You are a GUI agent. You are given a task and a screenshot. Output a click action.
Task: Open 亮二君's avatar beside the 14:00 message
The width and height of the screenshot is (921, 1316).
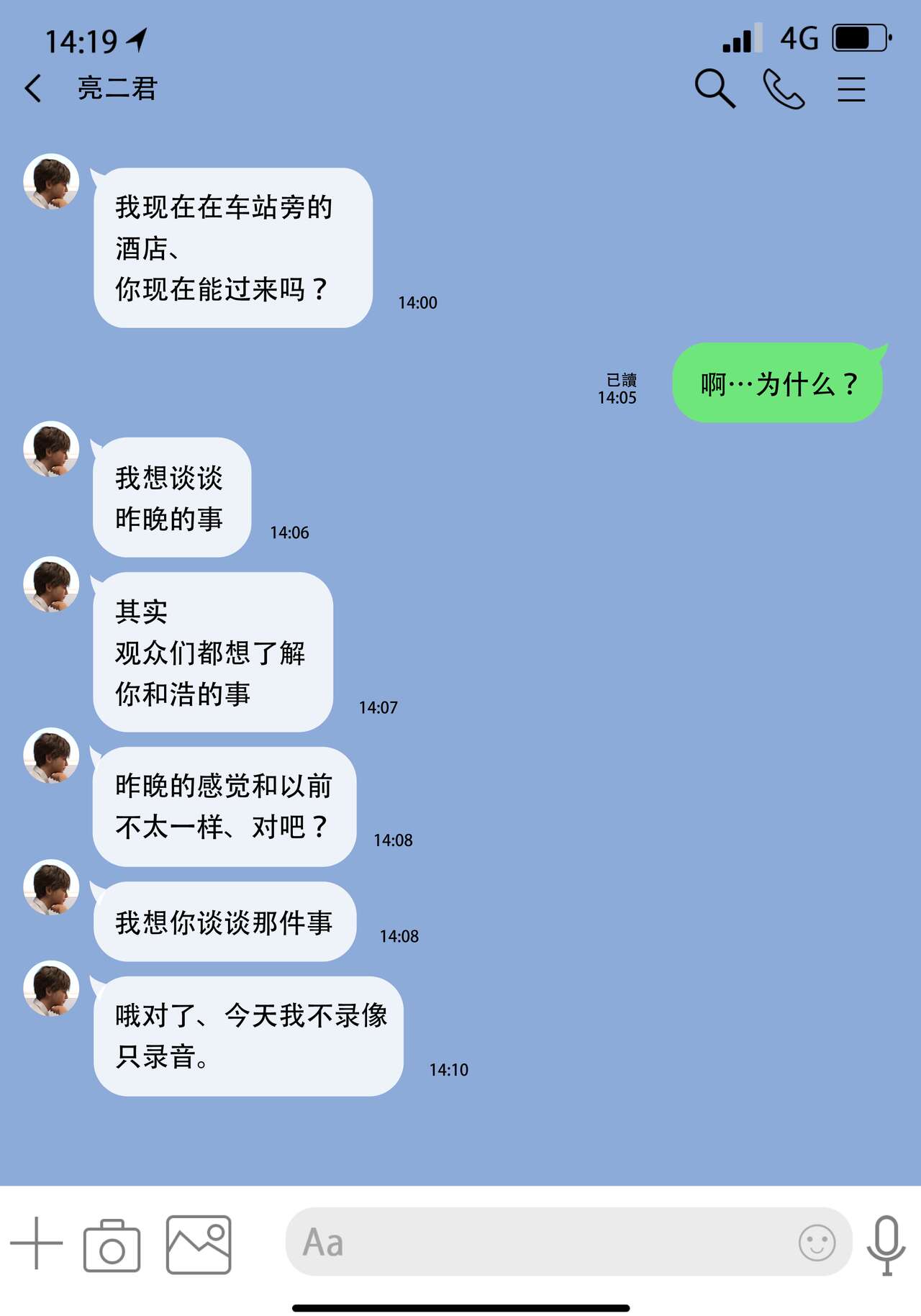click(51, 181)
